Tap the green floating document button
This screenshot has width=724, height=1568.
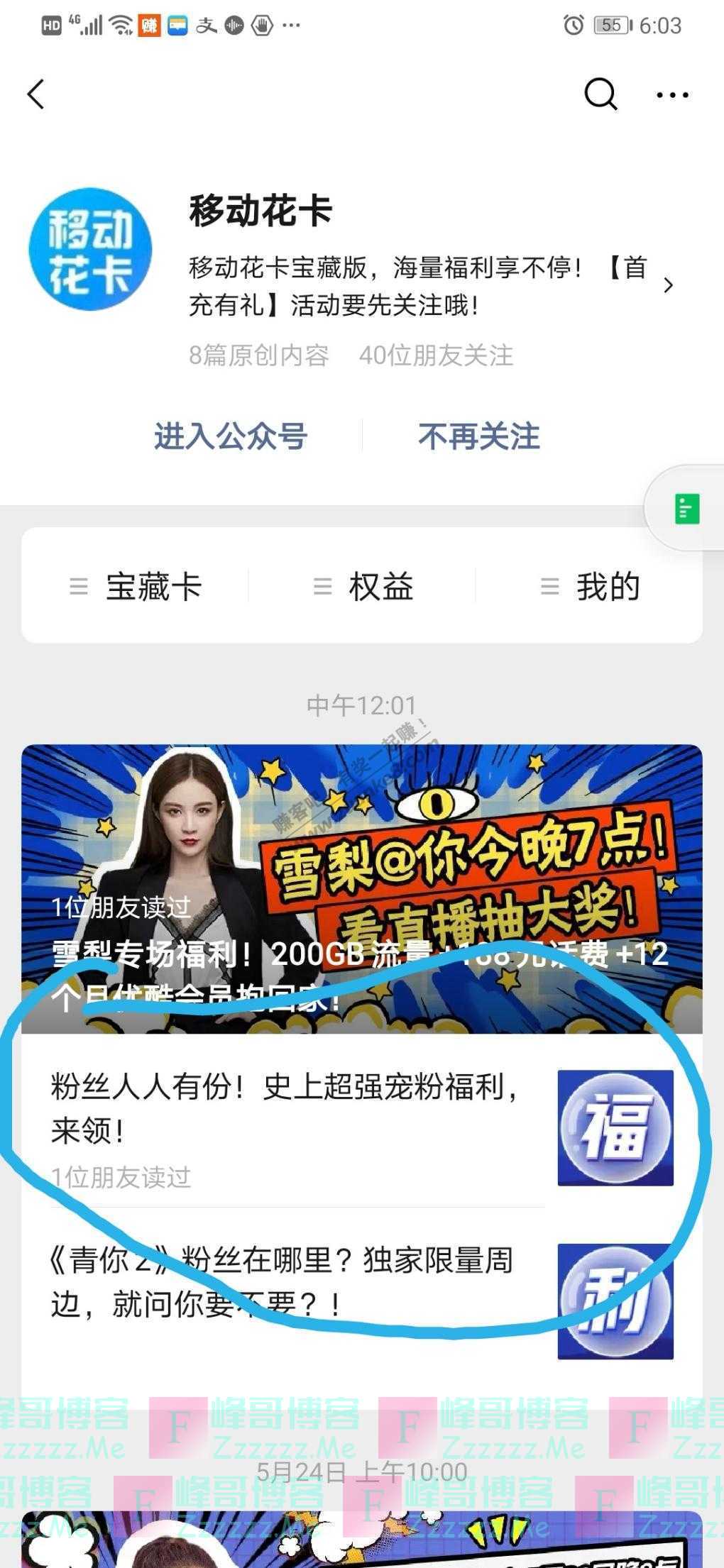(x=686, y=509)
